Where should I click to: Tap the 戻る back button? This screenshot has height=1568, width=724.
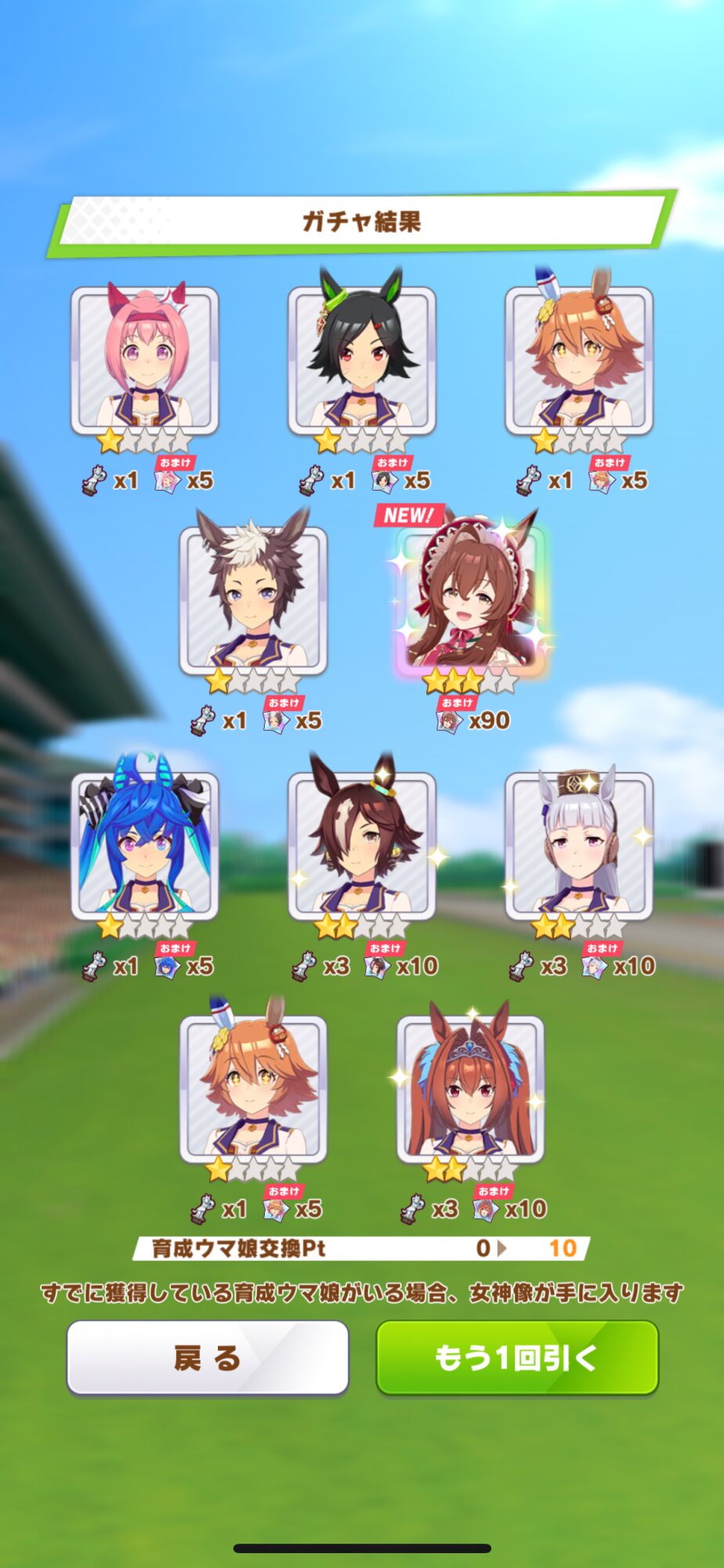[x=208, y=1357]
